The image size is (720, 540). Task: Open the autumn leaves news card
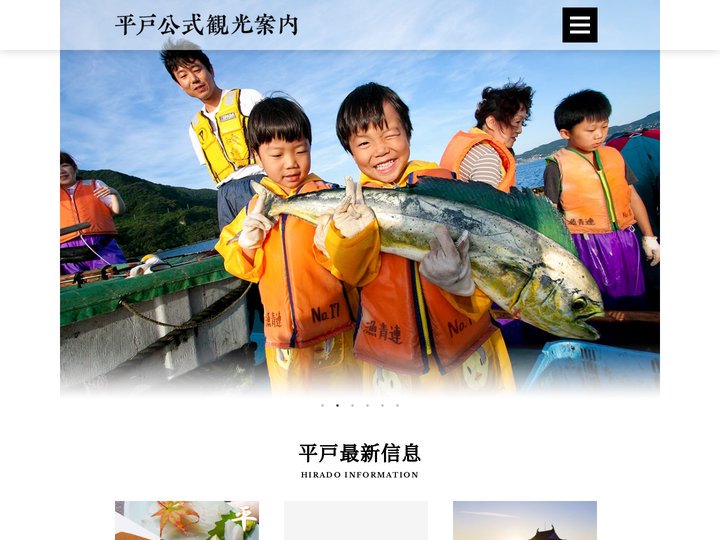187,520
